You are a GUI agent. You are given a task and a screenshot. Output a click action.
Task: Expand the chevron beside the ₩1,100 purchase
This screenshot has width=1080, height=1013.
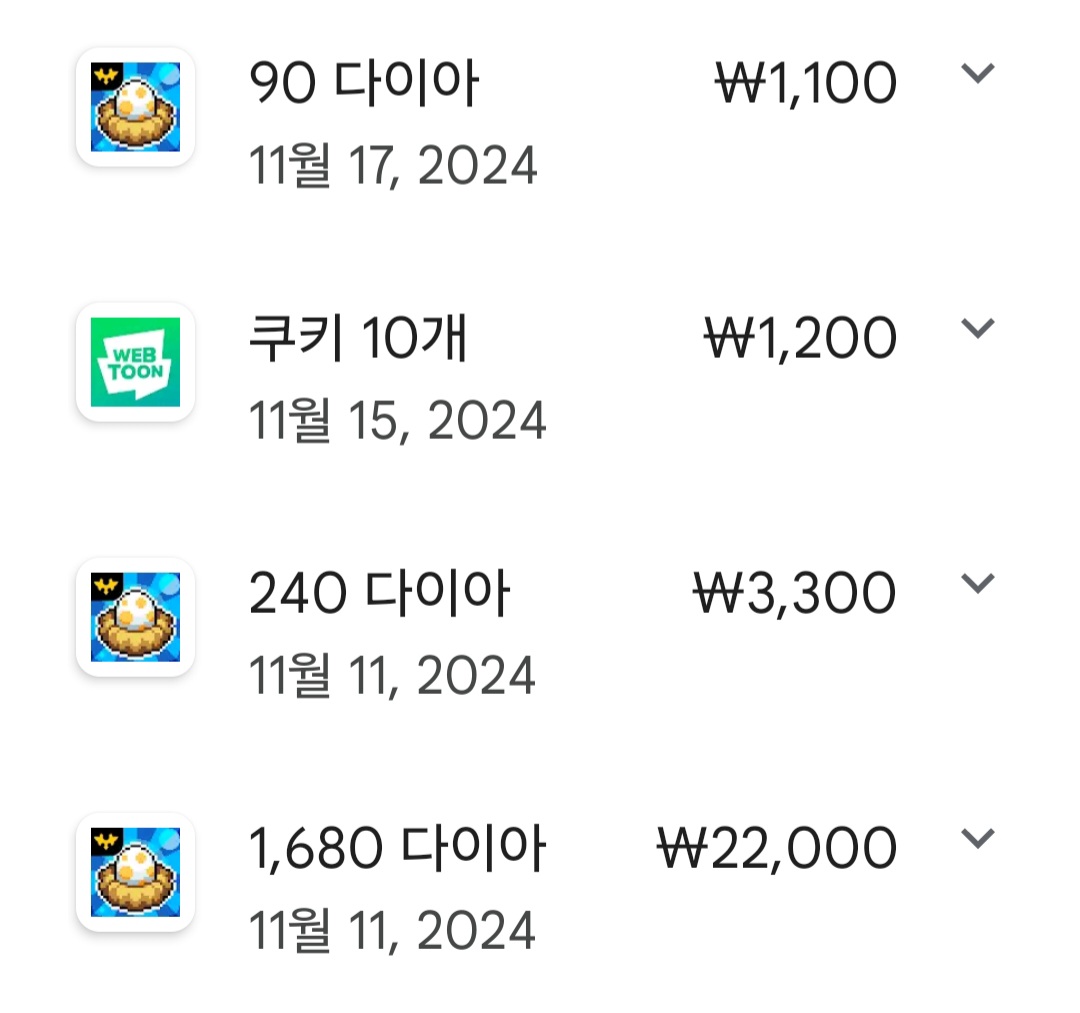tap(977, 73)
